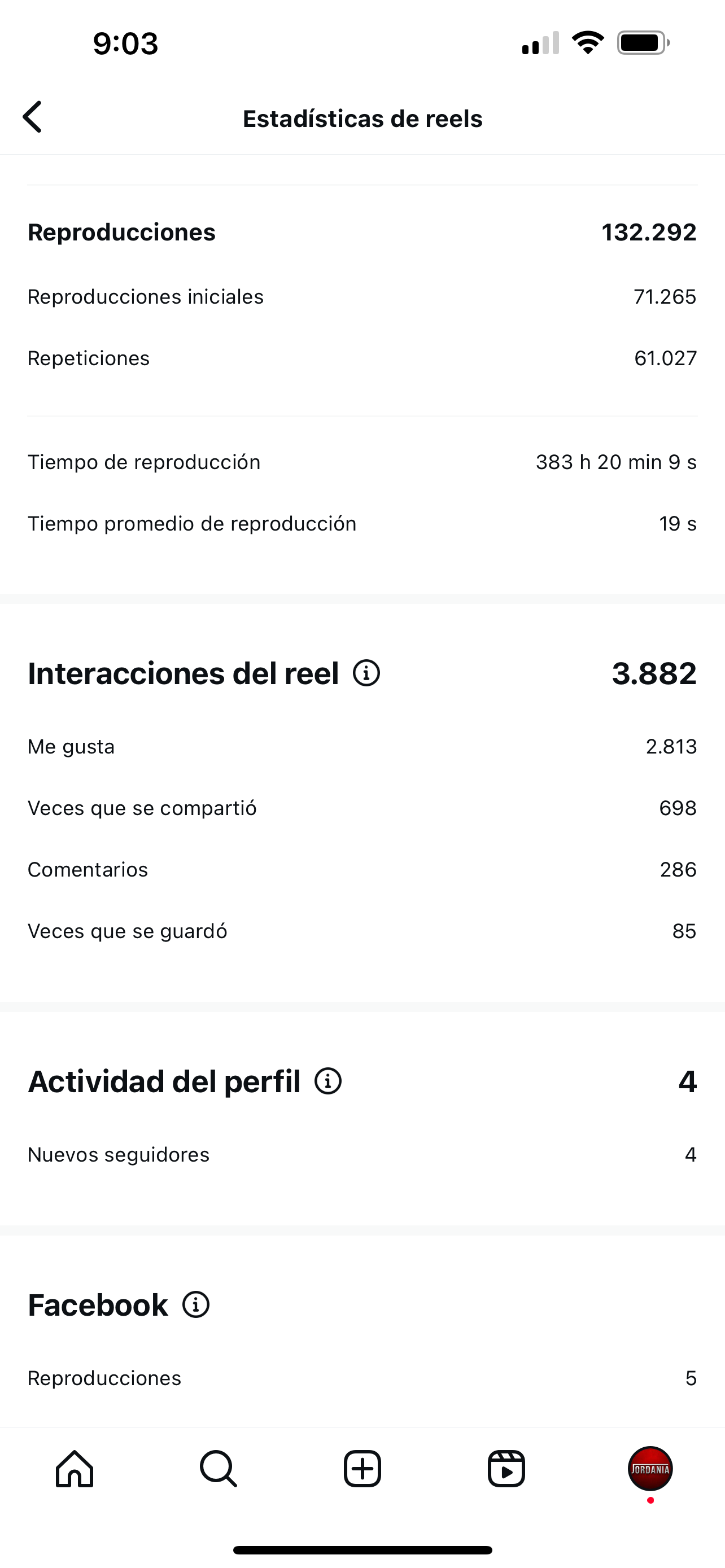Show info about Actividad del perfil
725x1568 pixels.
[328, 1081]
